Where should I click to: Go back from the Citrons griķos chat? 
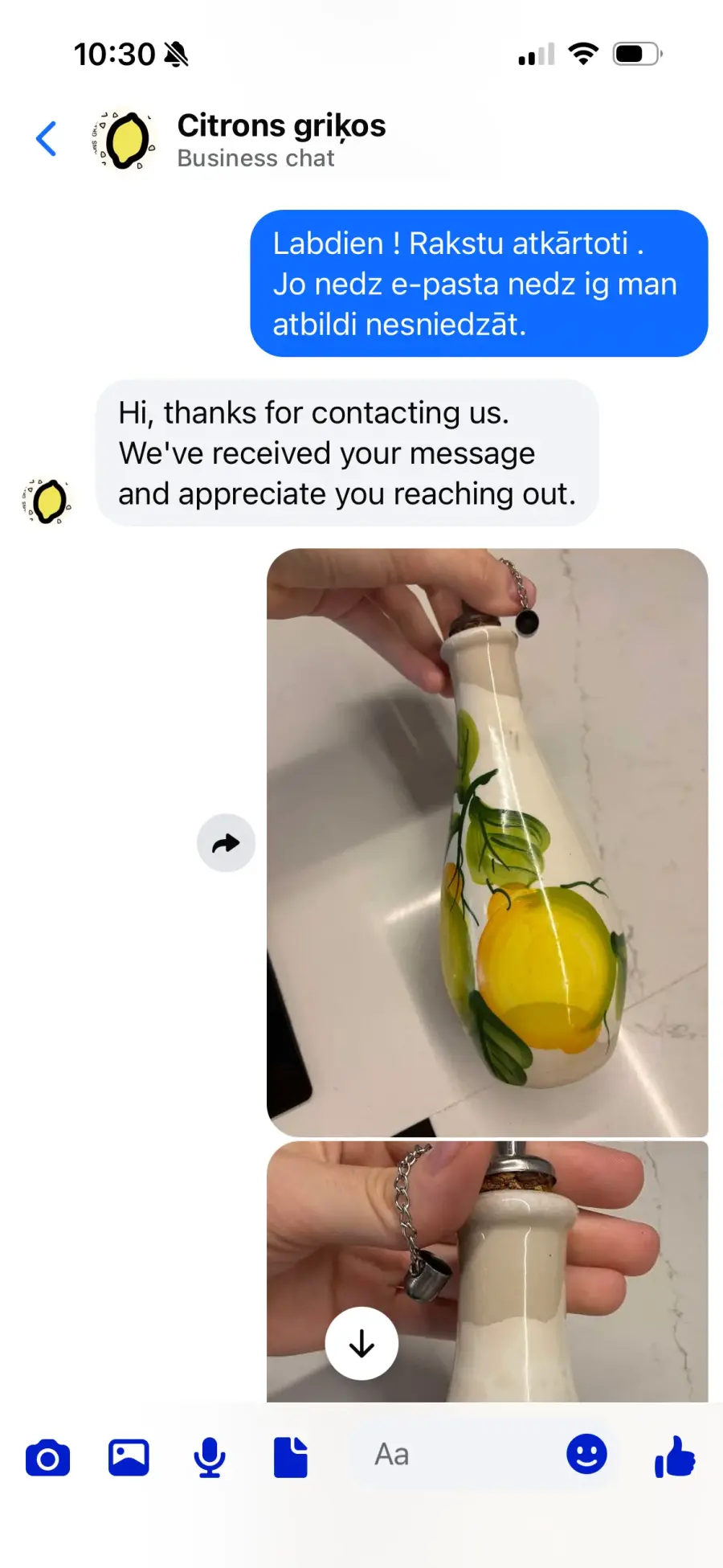tap(47, 139)
